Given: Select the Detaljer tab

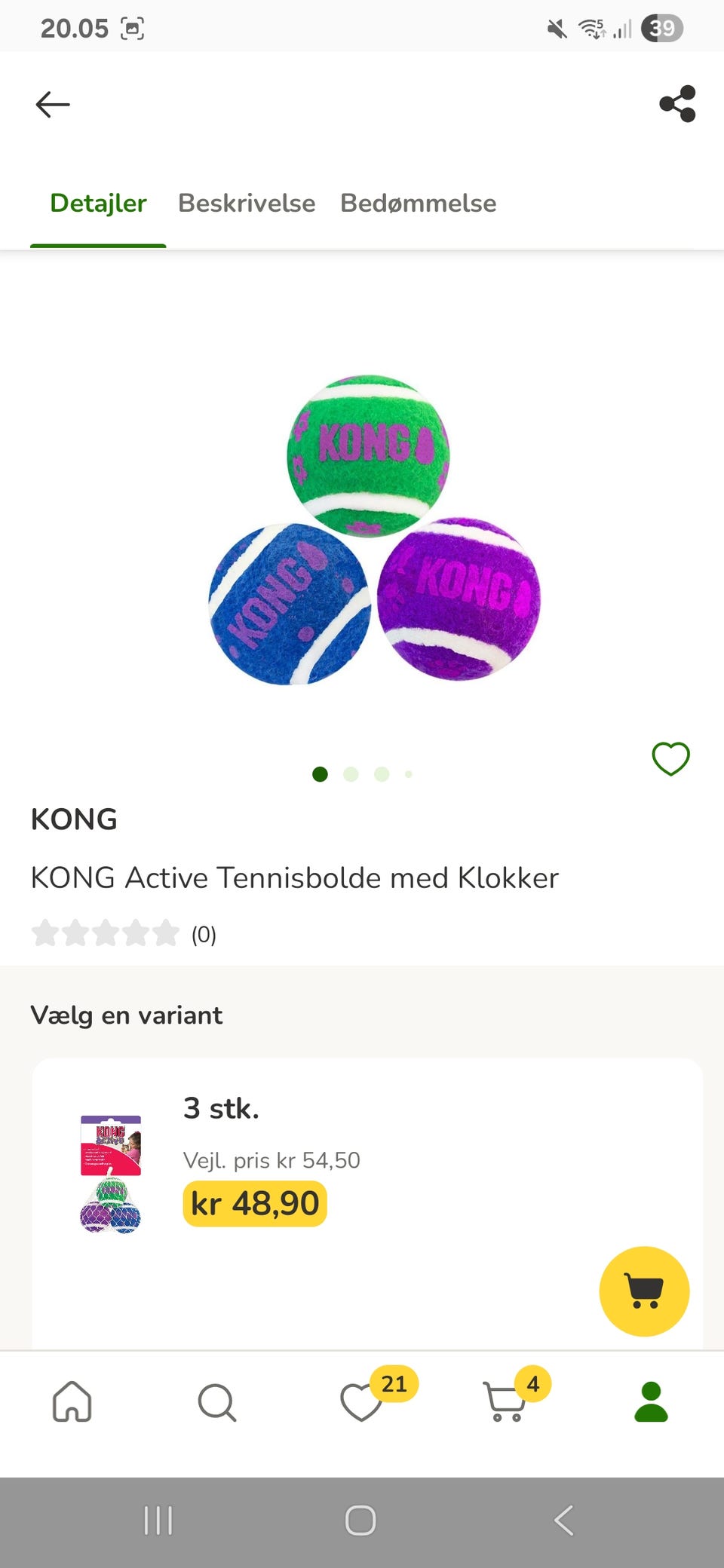Looking at the screenshot, I should coord(98,204).
